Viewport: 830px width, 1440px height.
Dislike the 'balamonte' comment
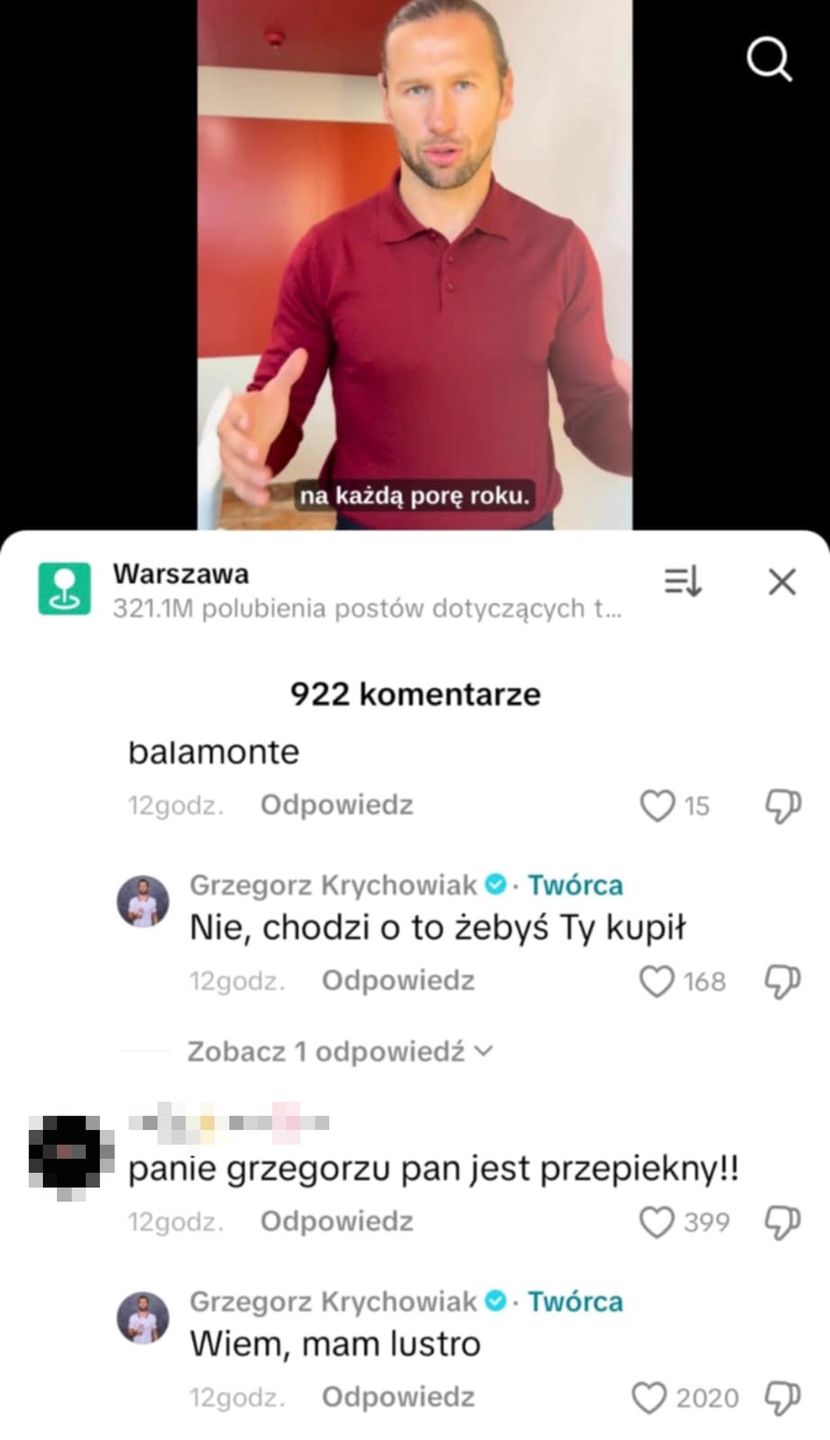[x=783, y=805]
